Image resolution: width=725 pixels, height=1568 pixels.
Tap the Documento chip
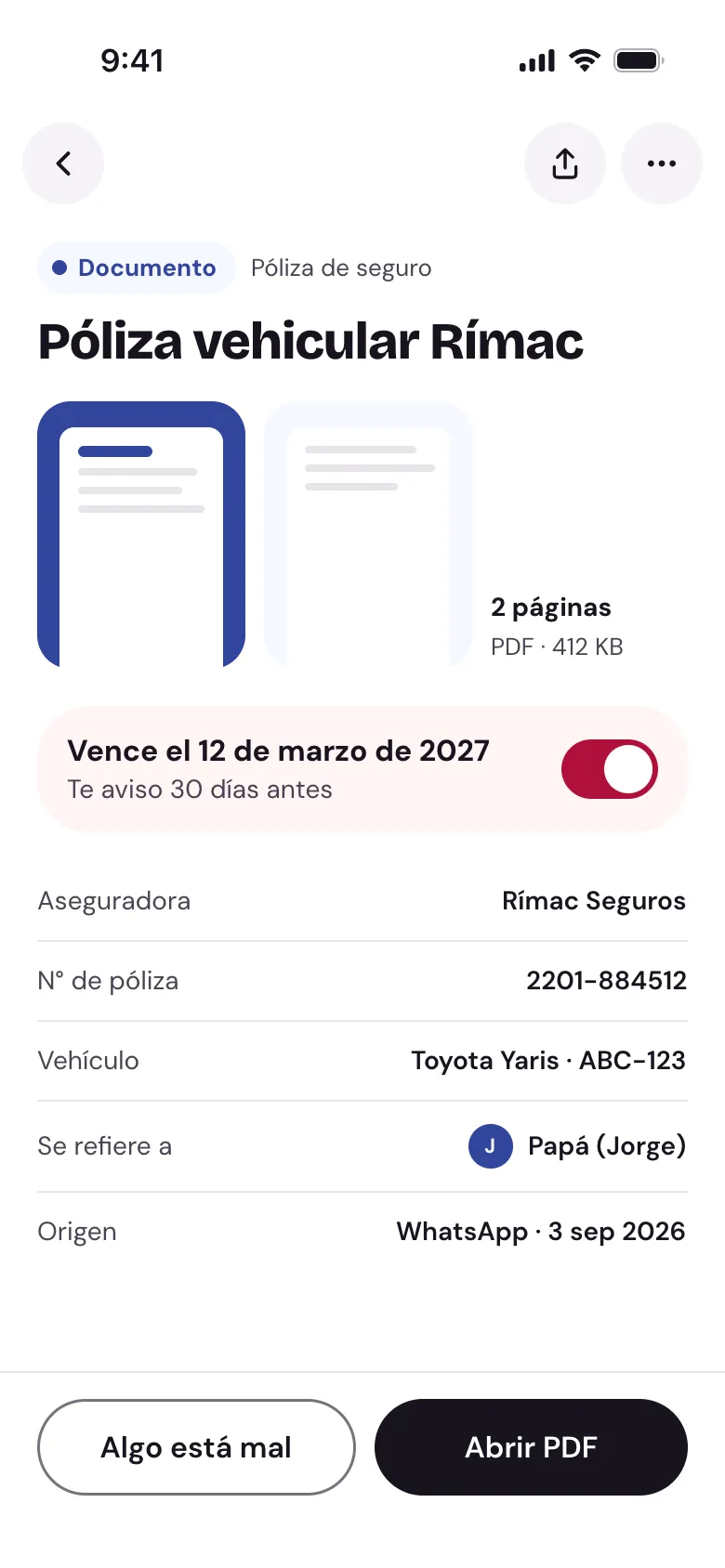click(x=136, y=268)
